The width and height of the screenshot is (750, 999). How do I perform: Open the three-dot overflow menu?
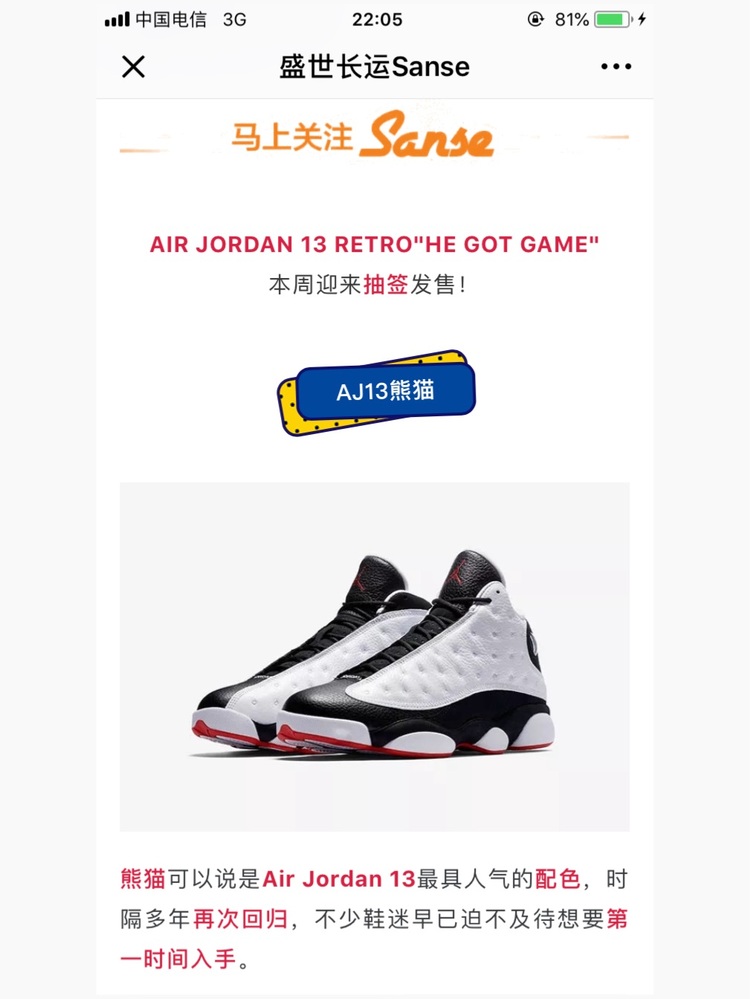pyautogui.click(x=616, y=67)
